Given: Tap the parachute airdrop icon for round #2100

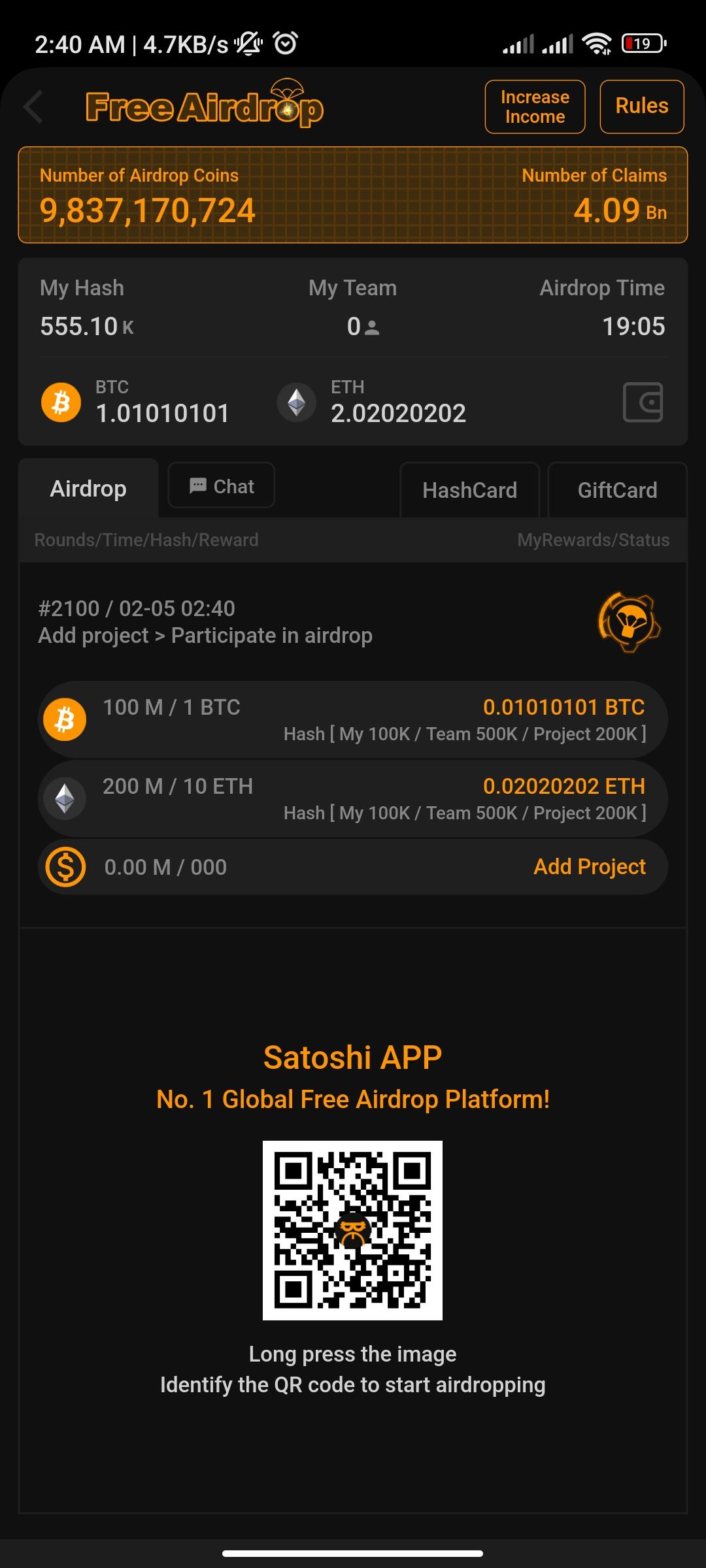Looking at the screenshot, I should [x=629, y=622].
